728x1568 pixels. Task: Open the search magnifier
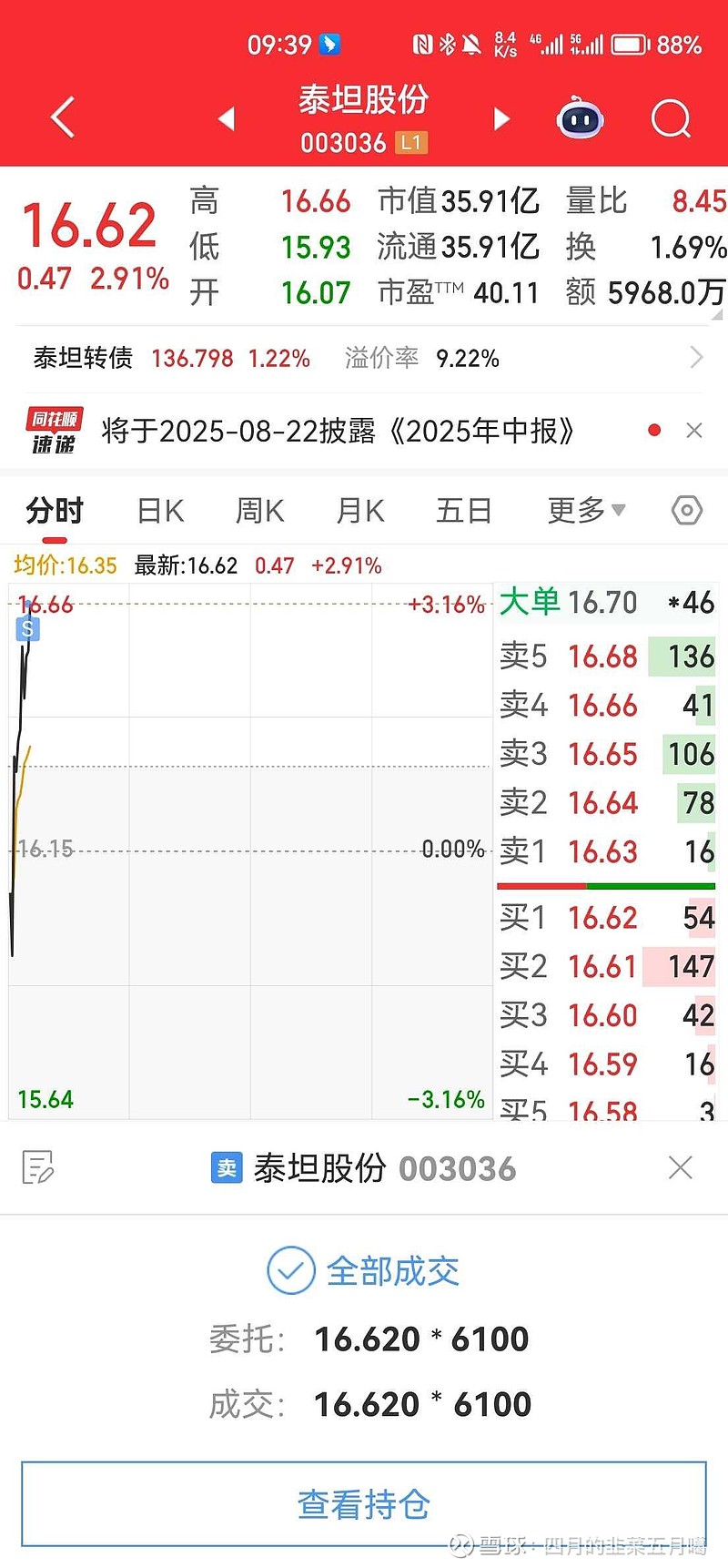tap(672, 118)
